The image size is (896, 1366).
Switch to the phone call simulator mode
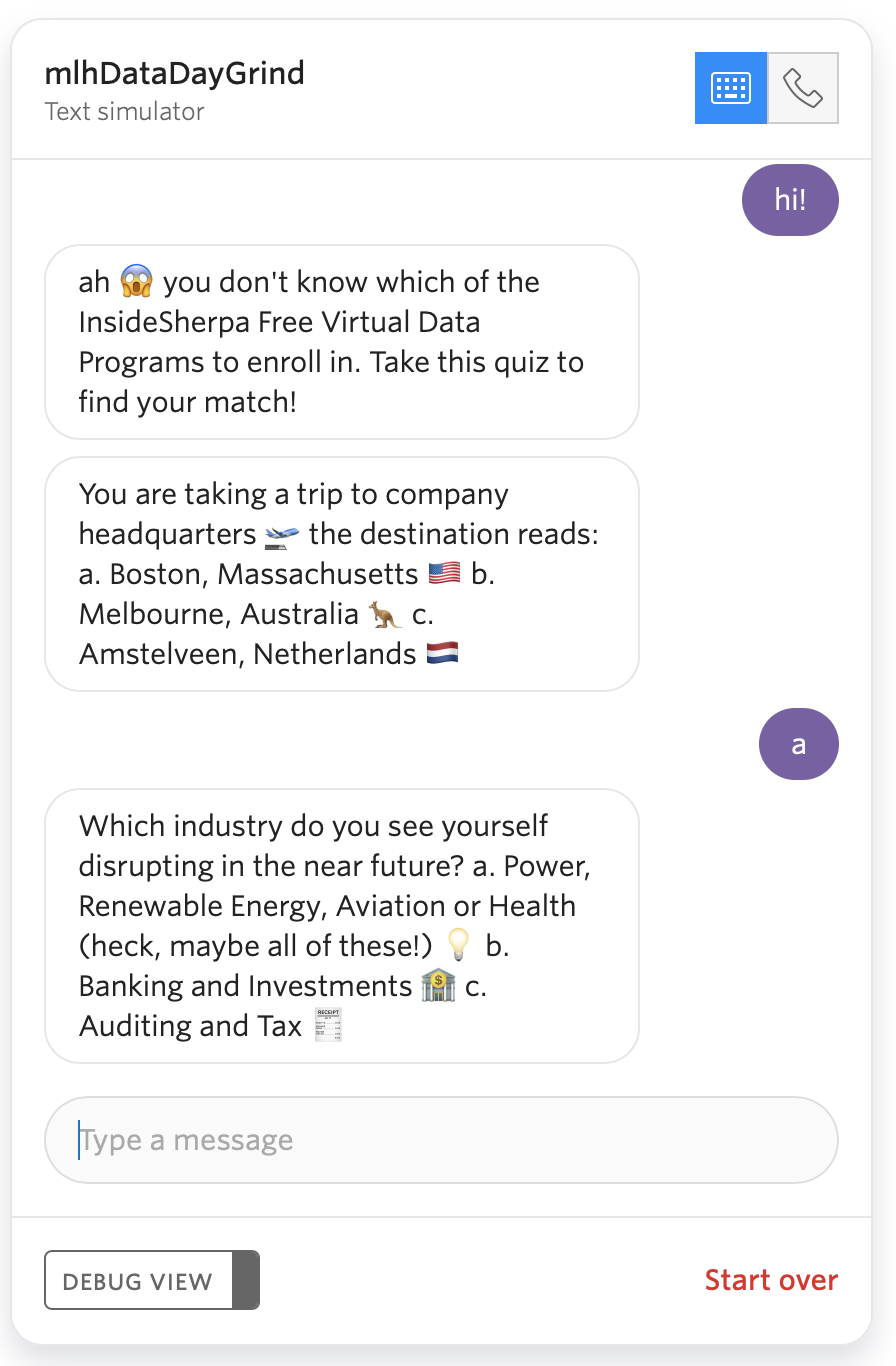coord(803,88)
